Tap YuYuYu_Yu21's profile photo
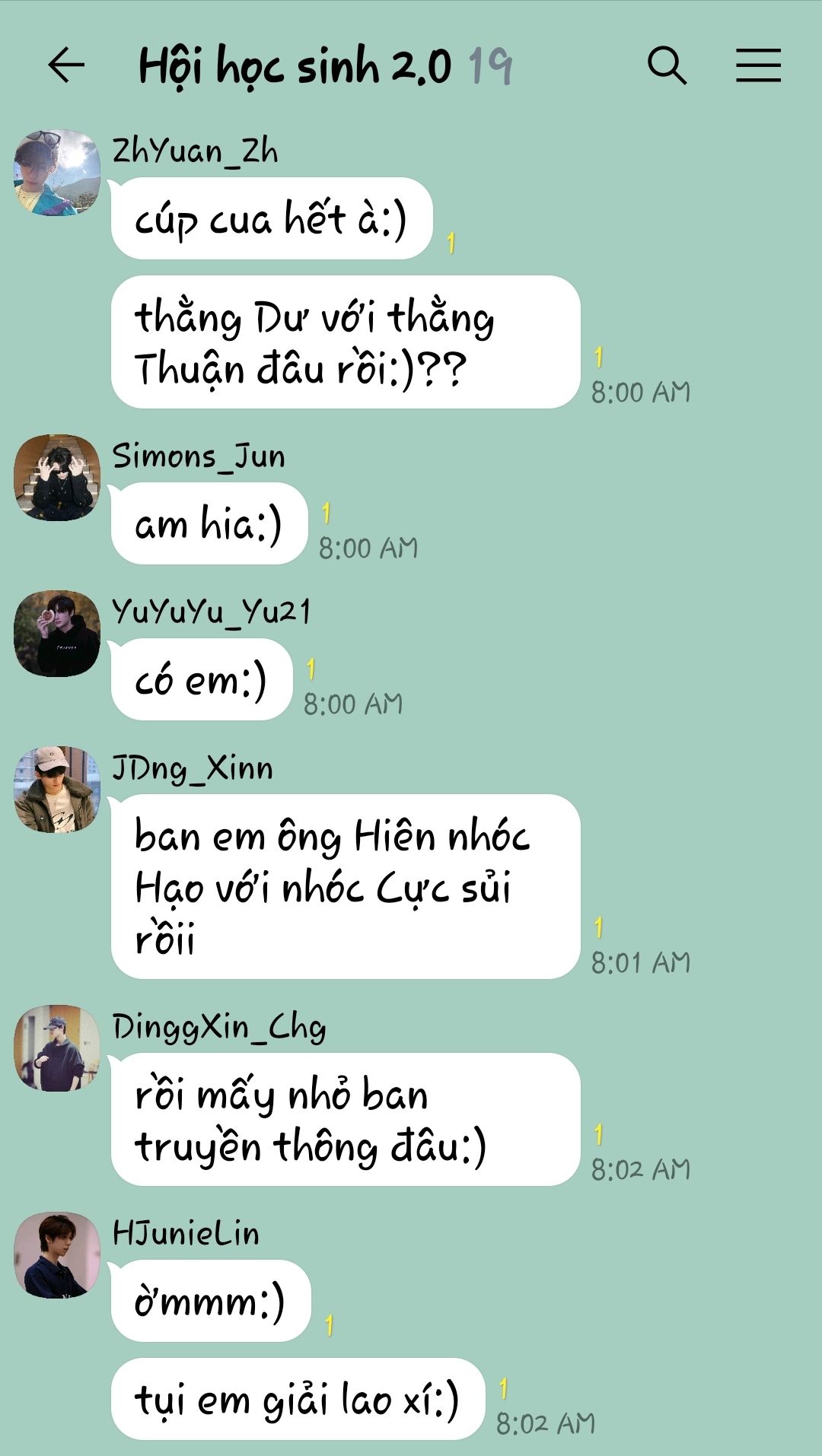Image resolution: width=822 pixels, height=1456 pixels. pos(57,633)
